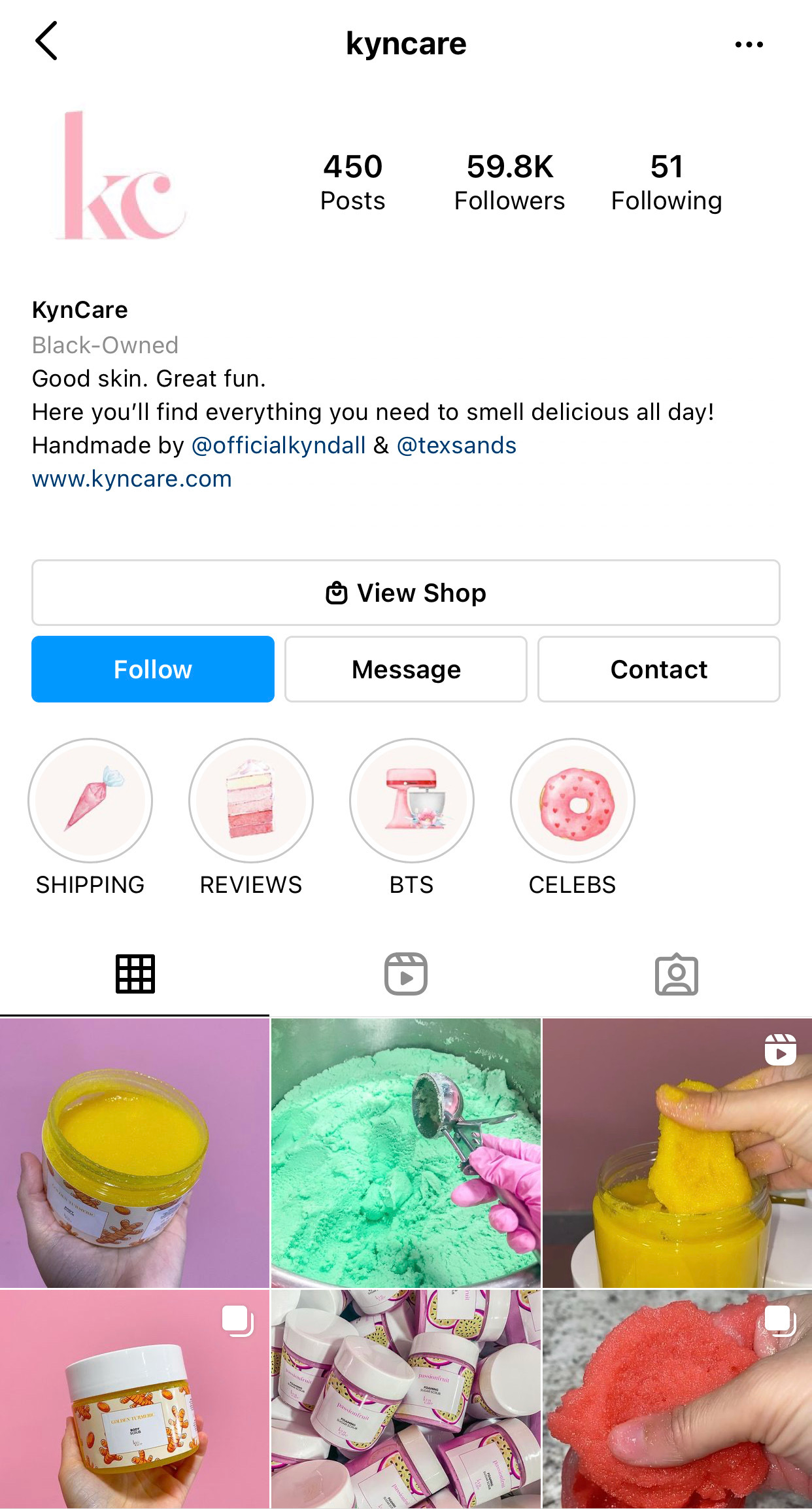
Task: Open the three-dot overflow menu
Action: (749, 44)
